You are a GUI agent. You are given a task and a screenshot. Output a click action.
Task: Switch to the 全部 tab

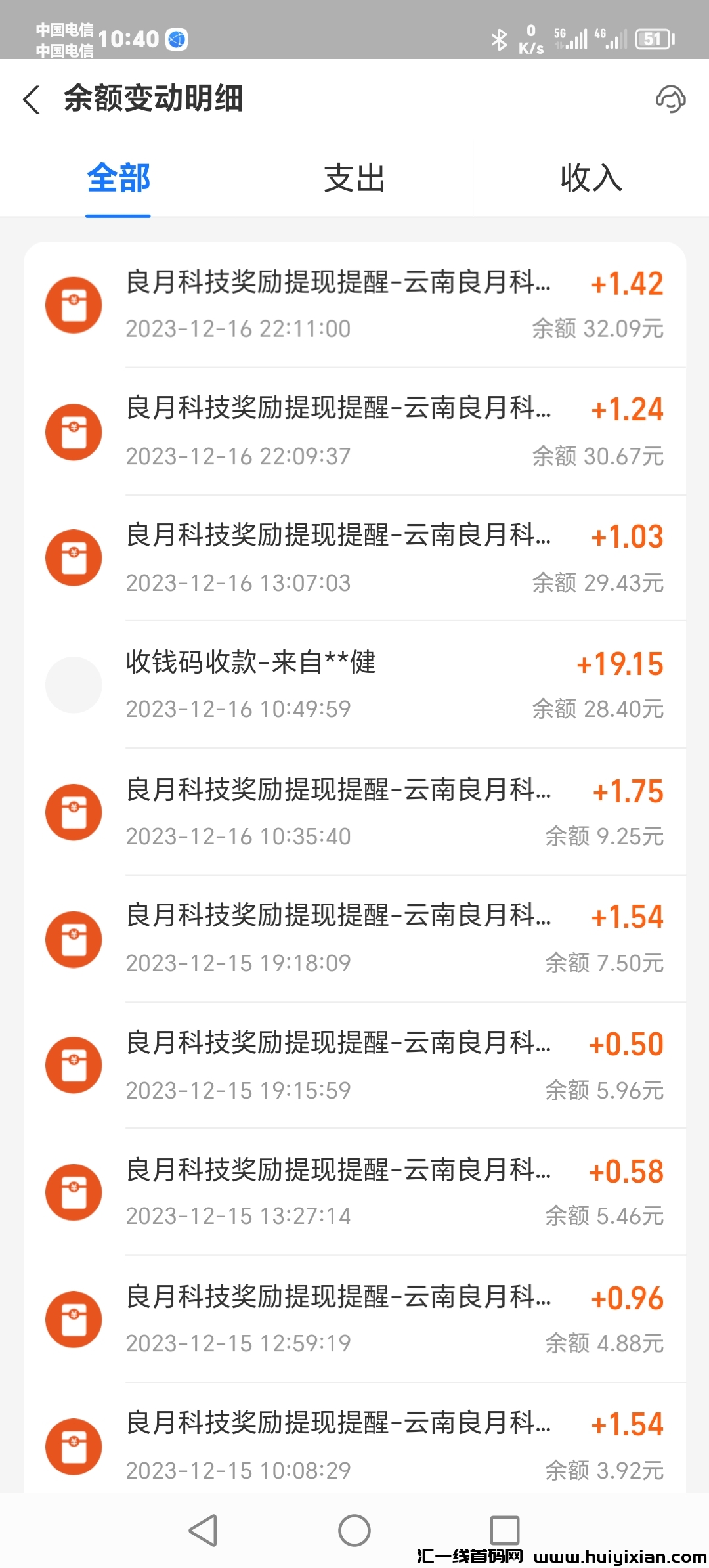tap(119, 179)
